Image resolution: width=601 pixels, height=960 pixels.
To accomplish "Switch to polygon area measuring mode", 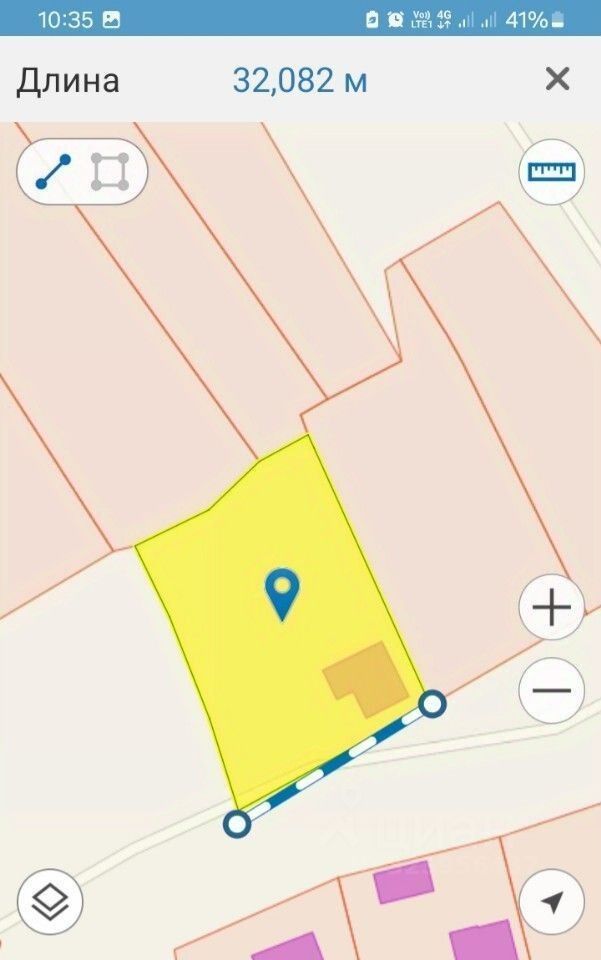I will (x=109, y=172).
